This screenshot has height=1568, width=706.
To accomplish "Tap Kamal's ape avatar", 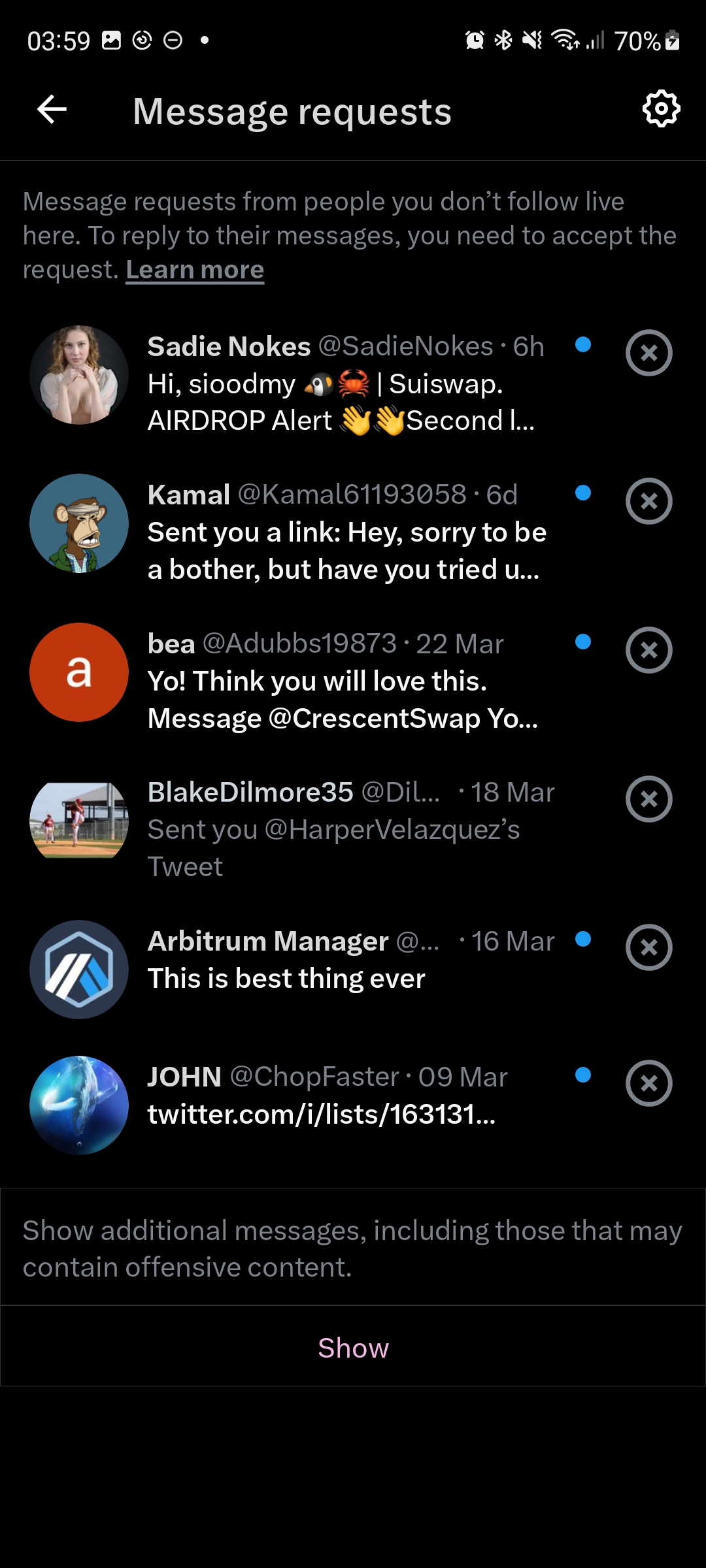I will (x=78, y=523).
